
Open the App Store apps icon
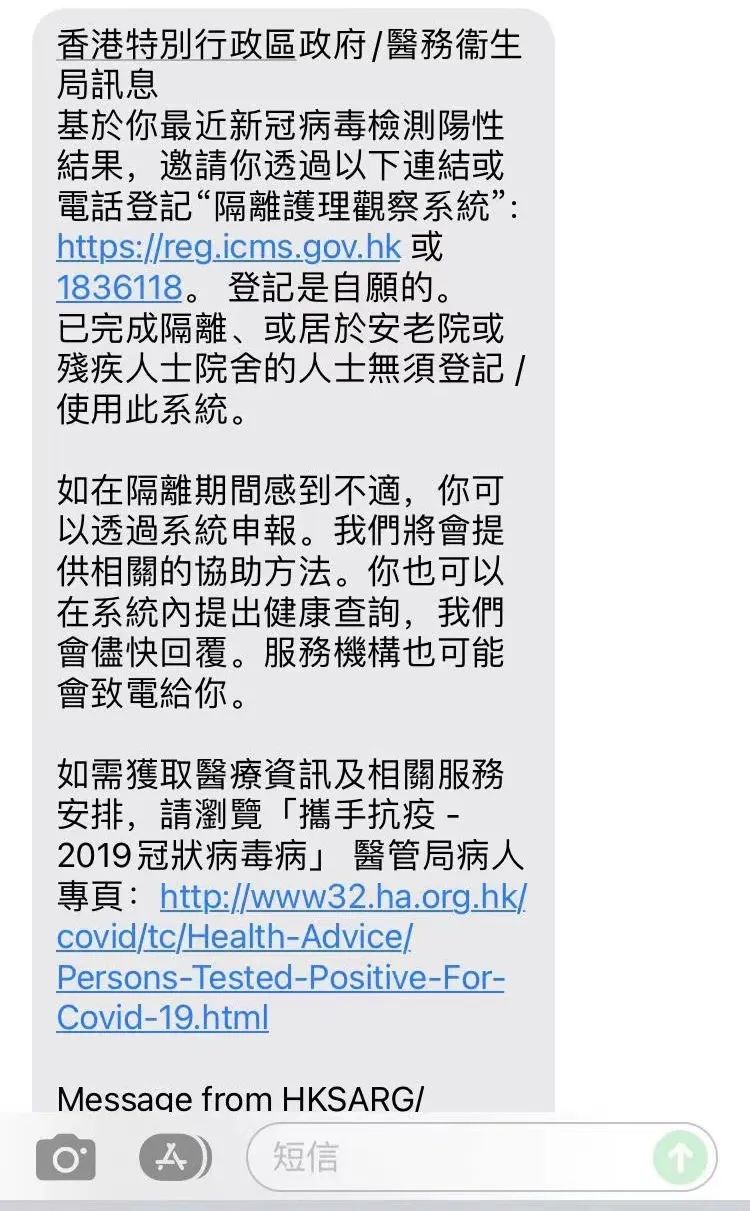pos(175,1158)
